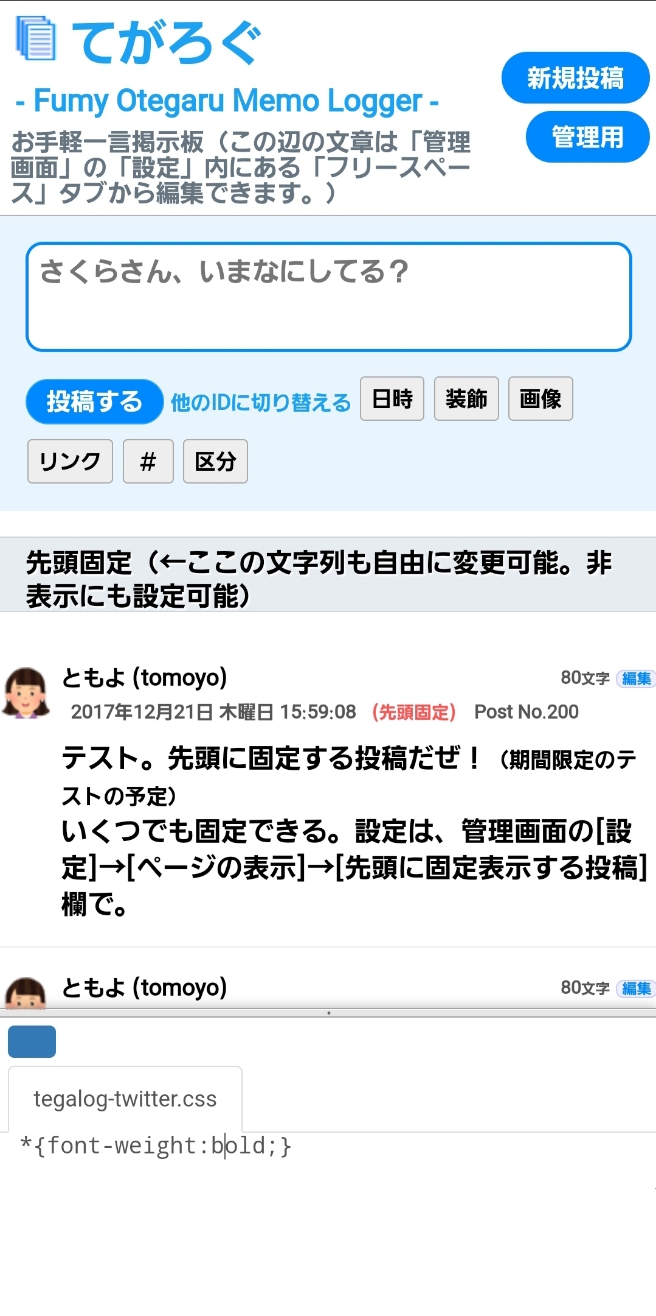Focus the post message text box

pos(328,297)
